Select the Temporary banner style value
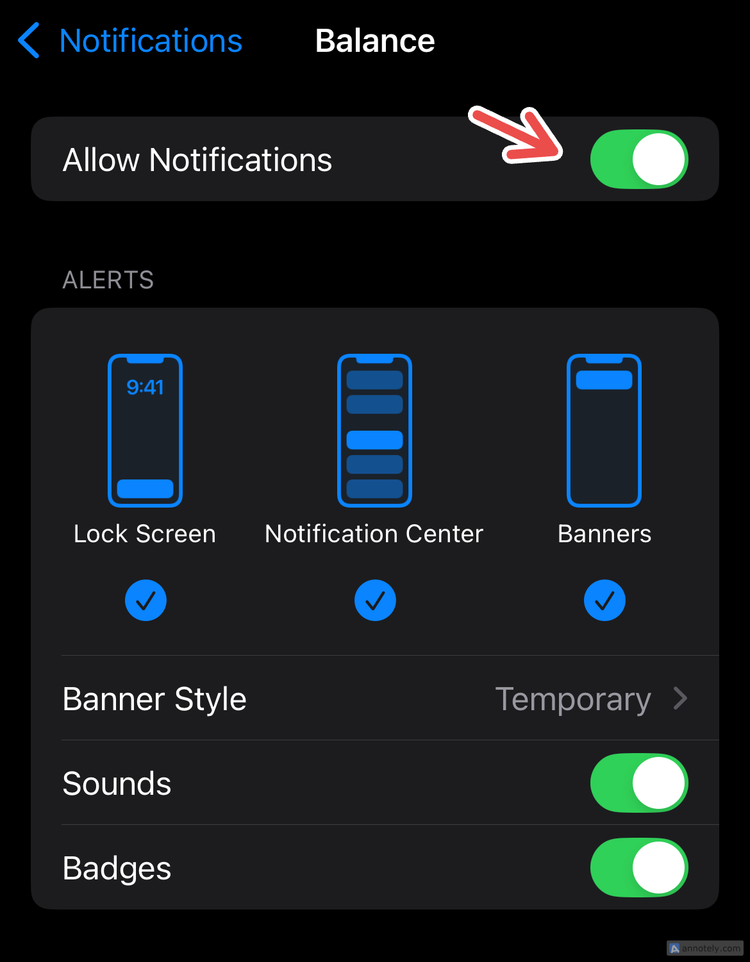The width and height of the screenshot is (750, 962). (573, 699)
